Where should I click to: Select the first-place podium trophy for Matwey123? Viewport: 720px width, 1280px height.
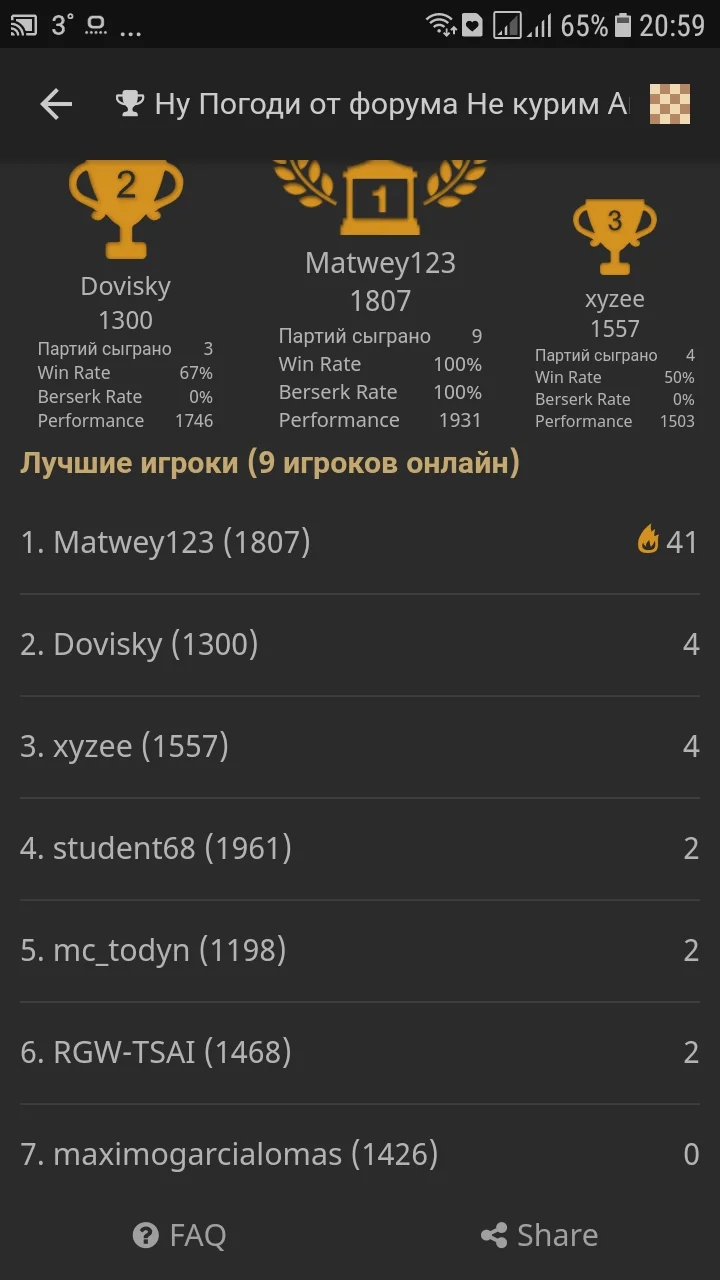coord(380,195)
